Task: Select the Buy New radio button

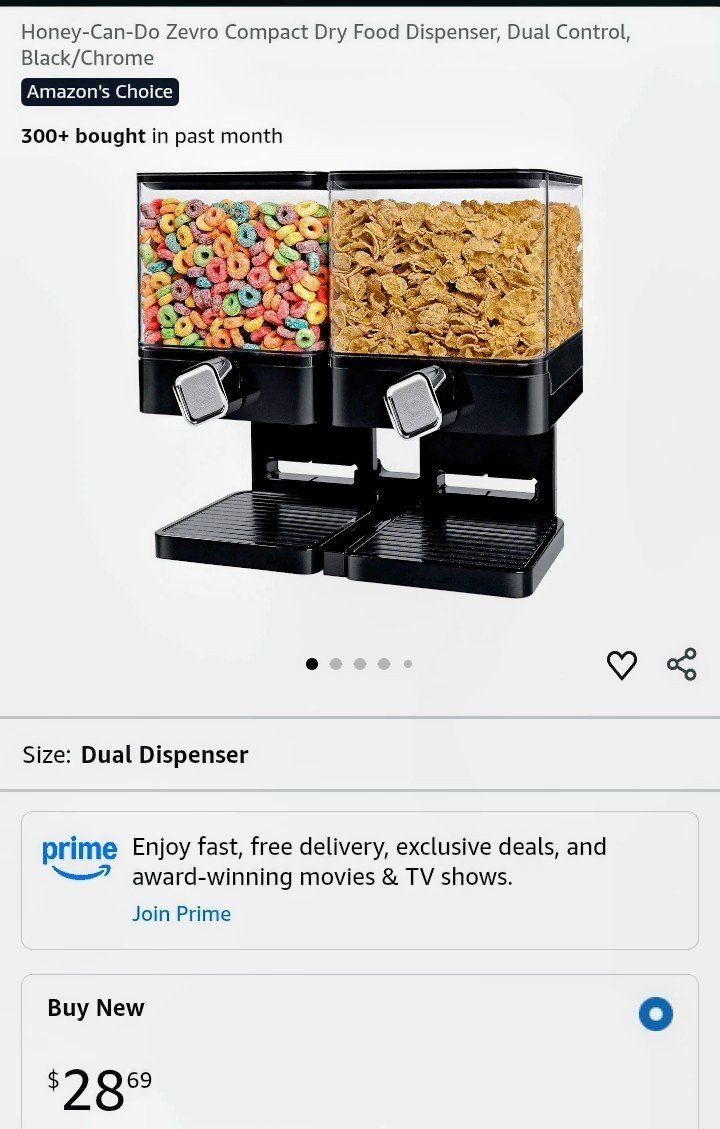Action: [x=656, y=1014]
